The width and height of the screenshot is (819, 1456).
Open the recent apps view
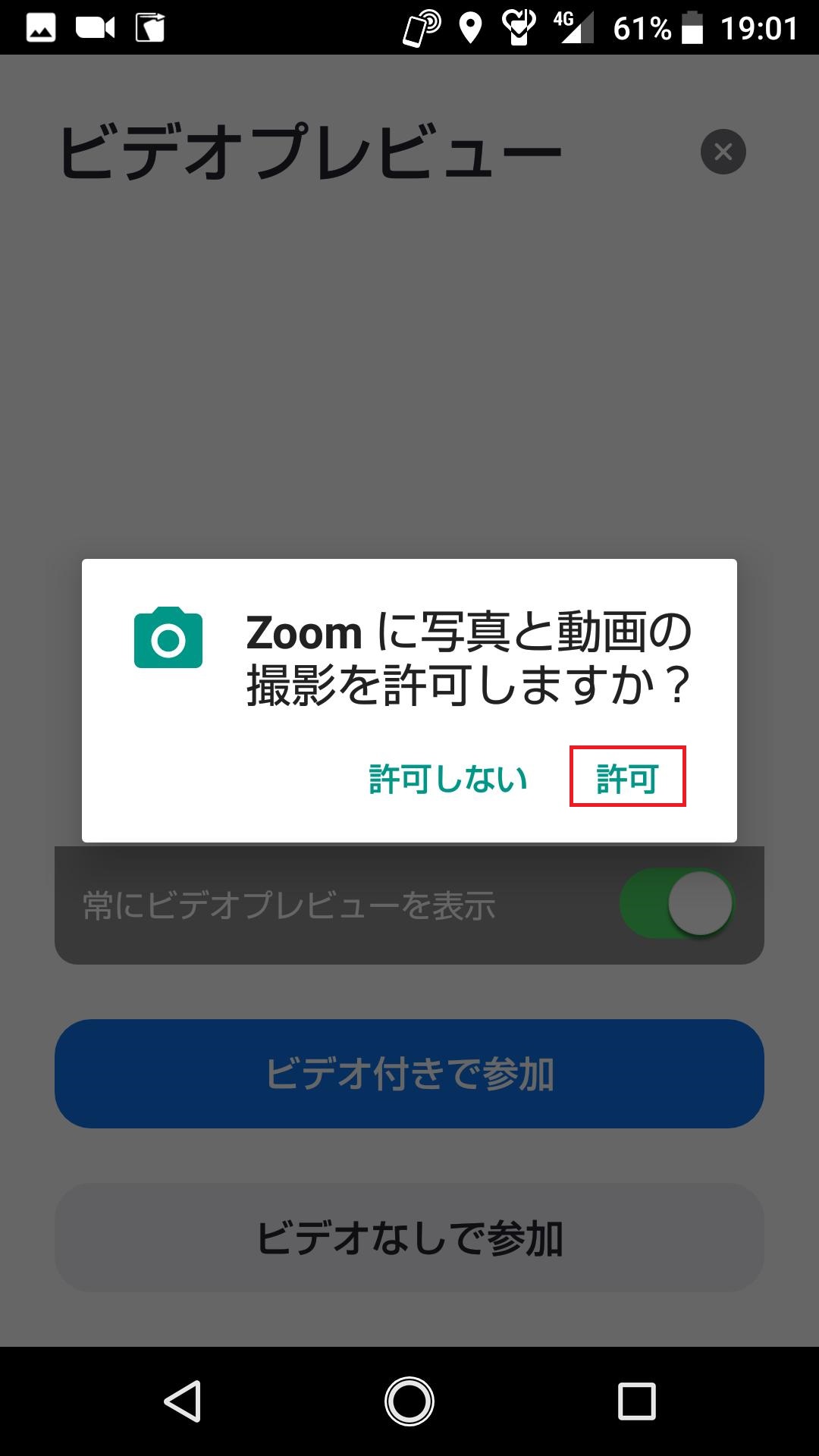(637, 1401)
